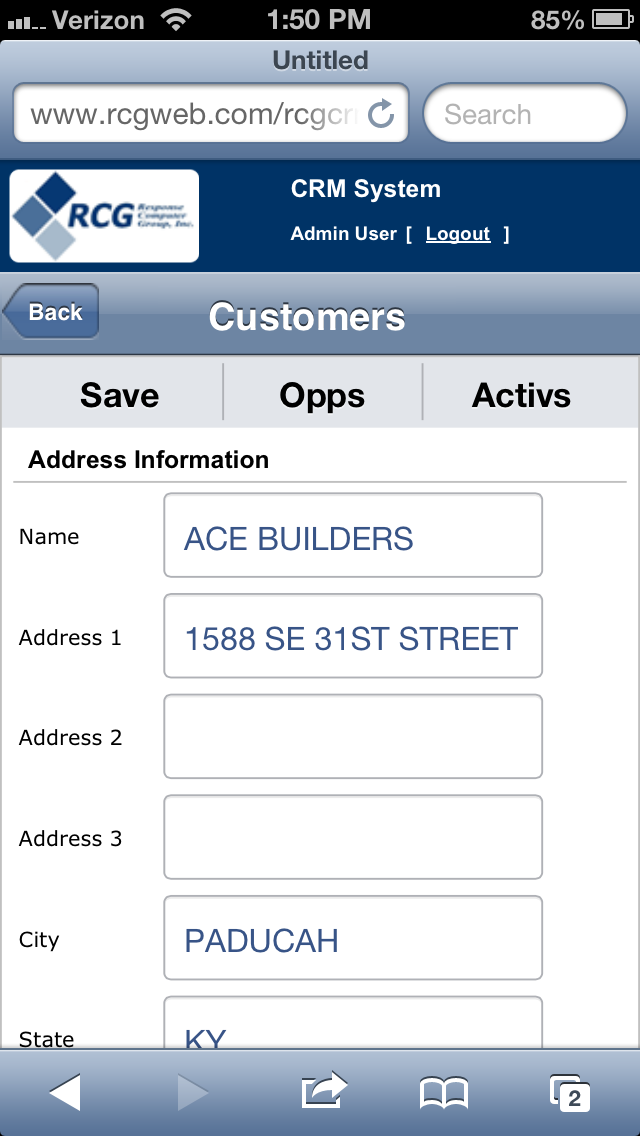Save the customer record
640x1136 pixels.
click(119, 395)
